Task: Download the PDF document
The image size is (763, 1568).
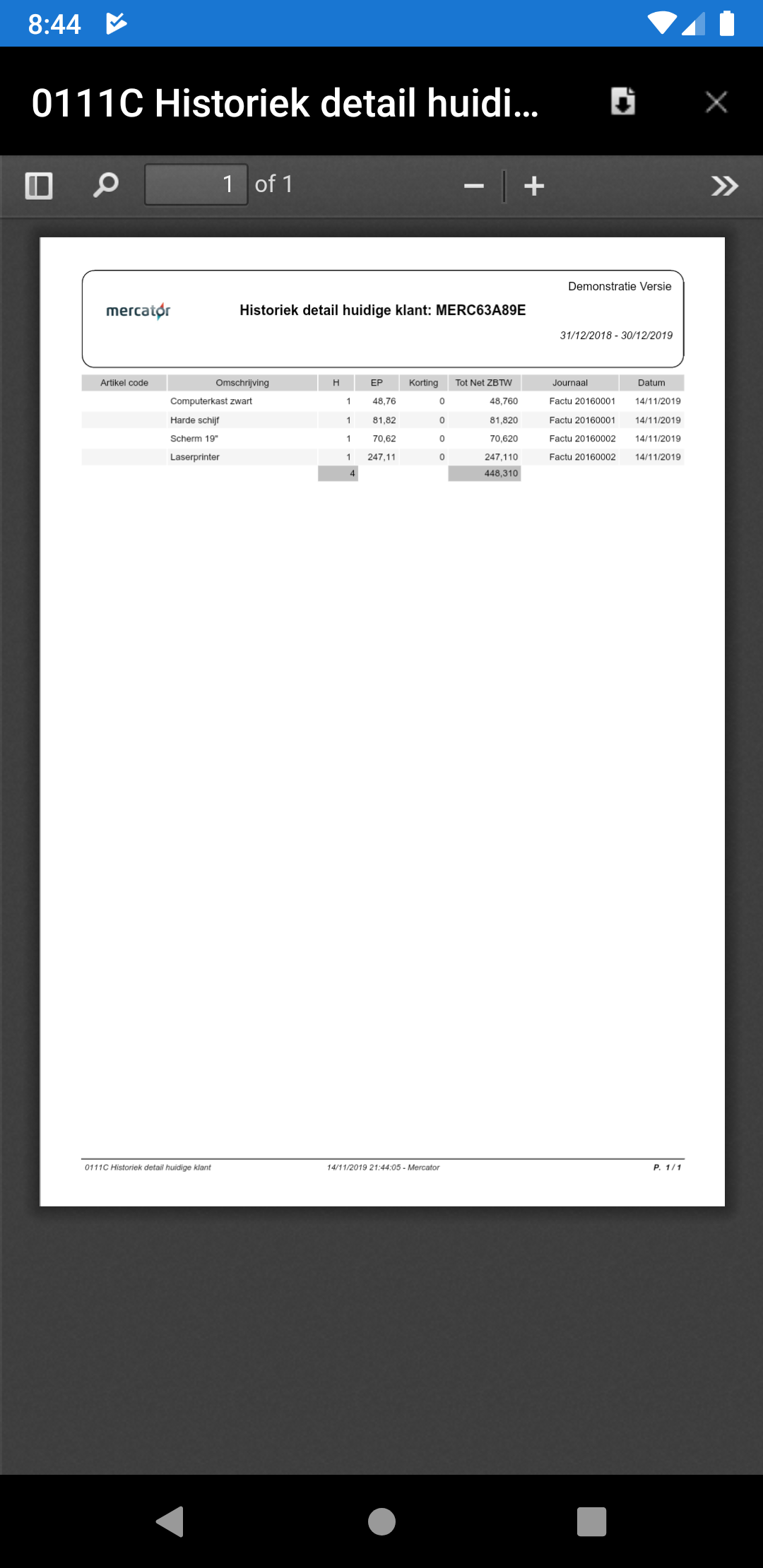Action: [x=622, y=102]
